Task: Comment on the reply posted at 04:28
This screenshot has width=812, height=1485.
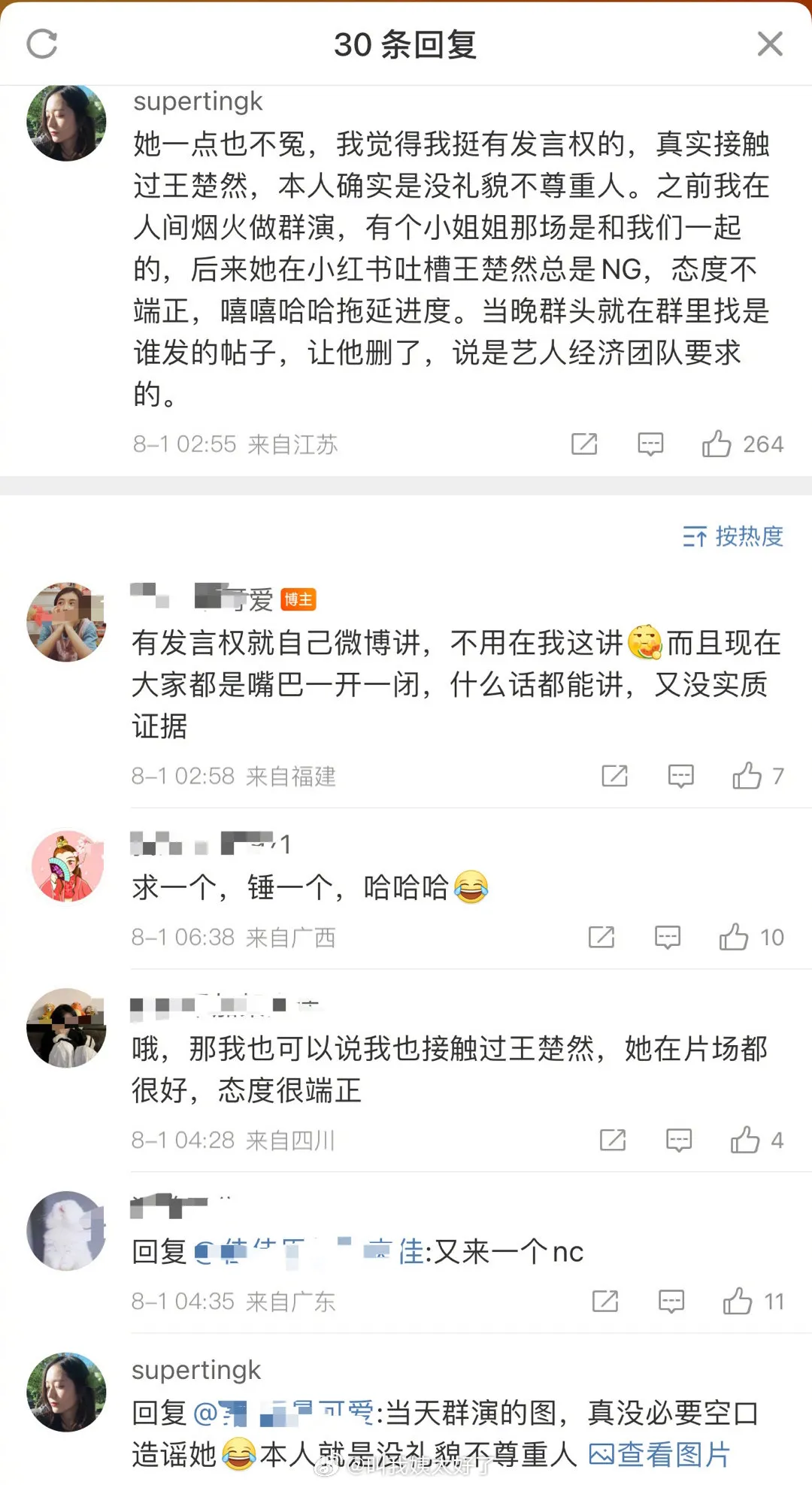Action: coord(679,1140)
